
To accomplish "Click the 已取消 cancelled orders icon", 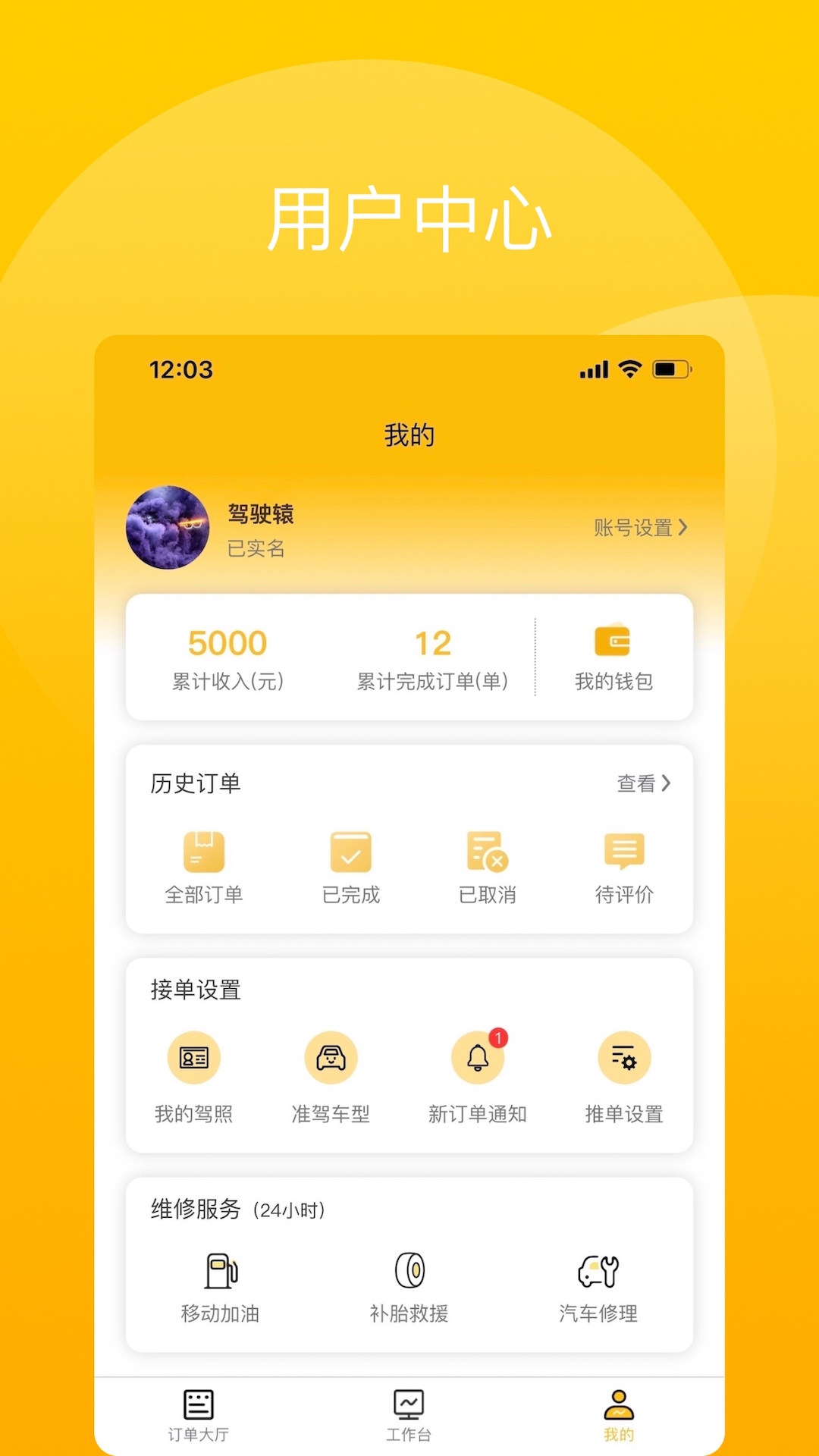I will coord(486,853).
